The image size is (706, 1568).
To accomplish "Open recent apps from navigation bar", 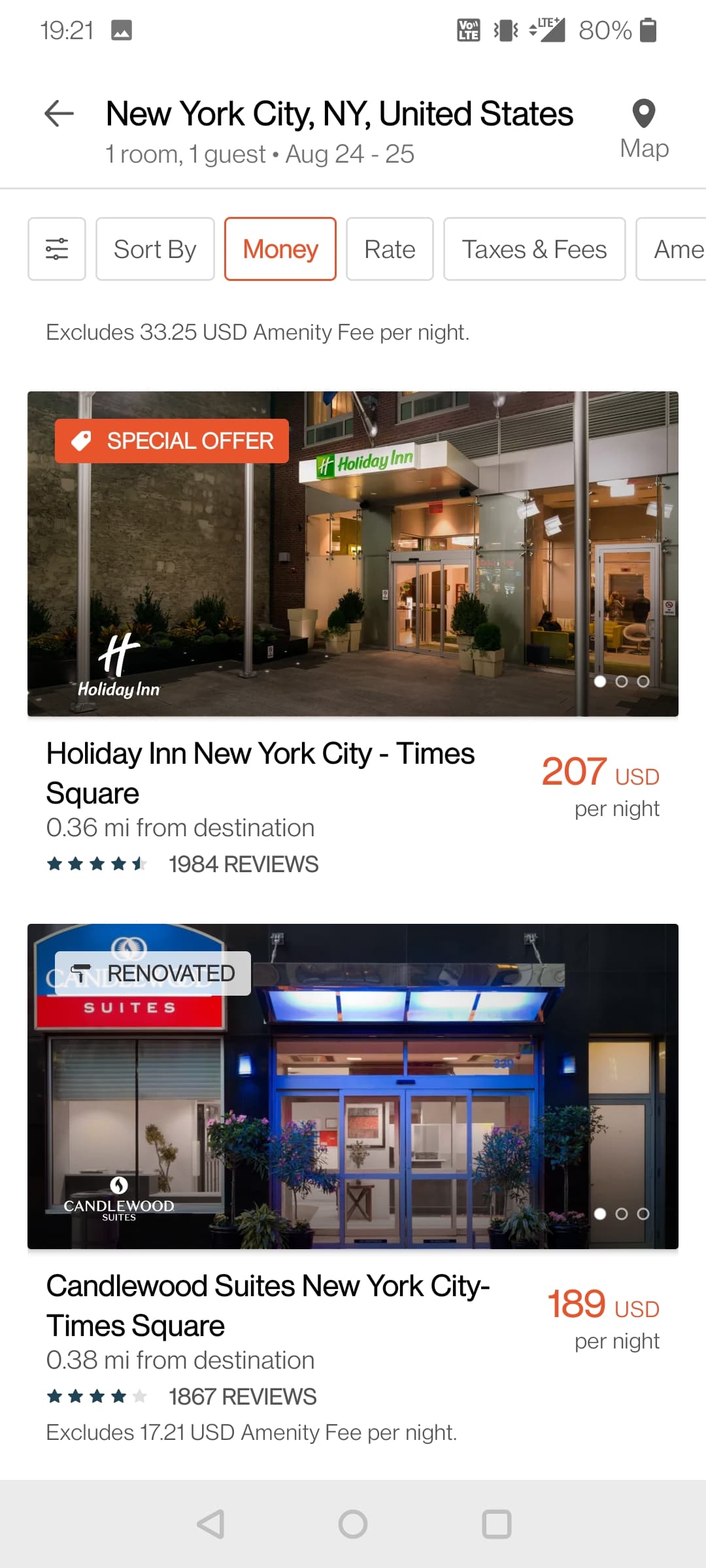I will (x=496, y=1524).
